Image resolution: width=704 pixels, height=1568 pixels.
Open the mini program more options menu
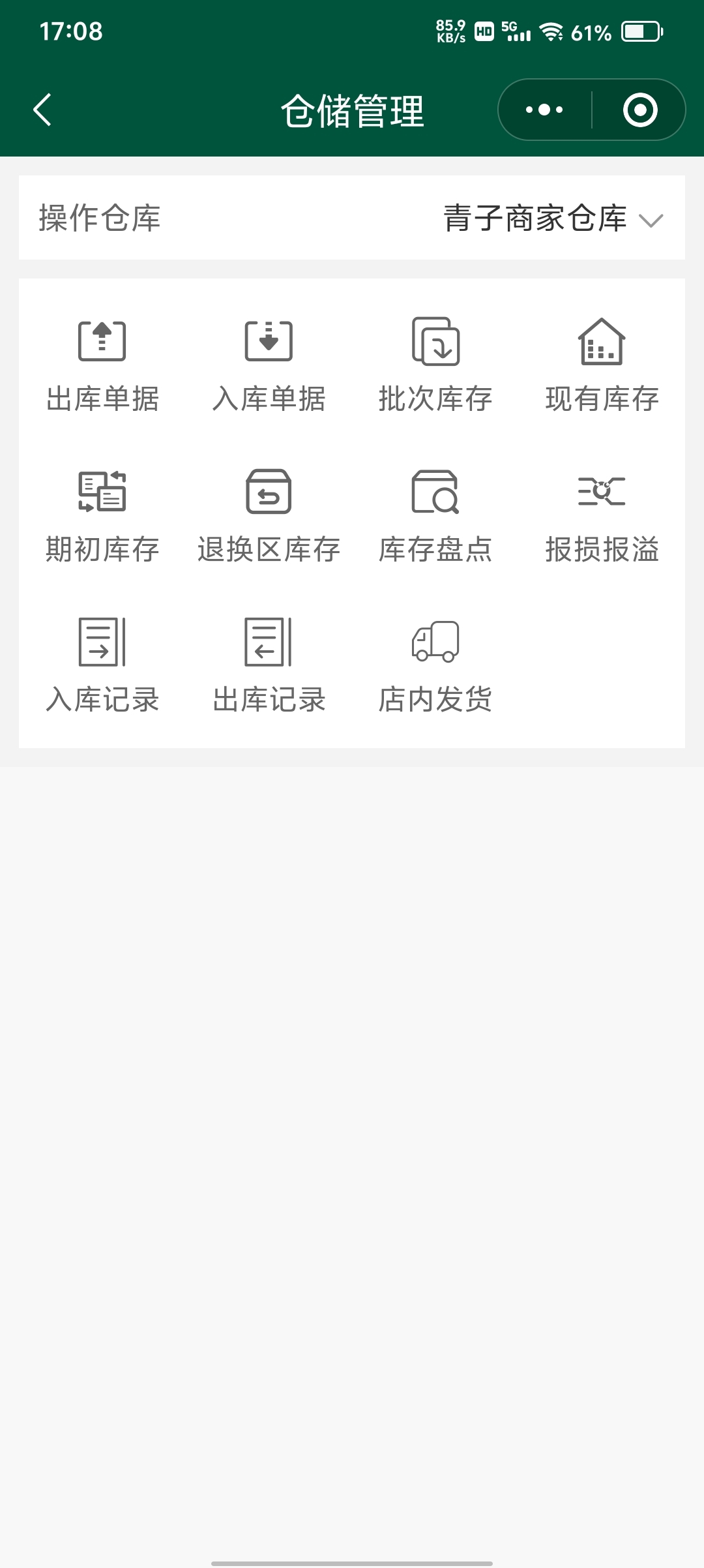tap(544, 110)
